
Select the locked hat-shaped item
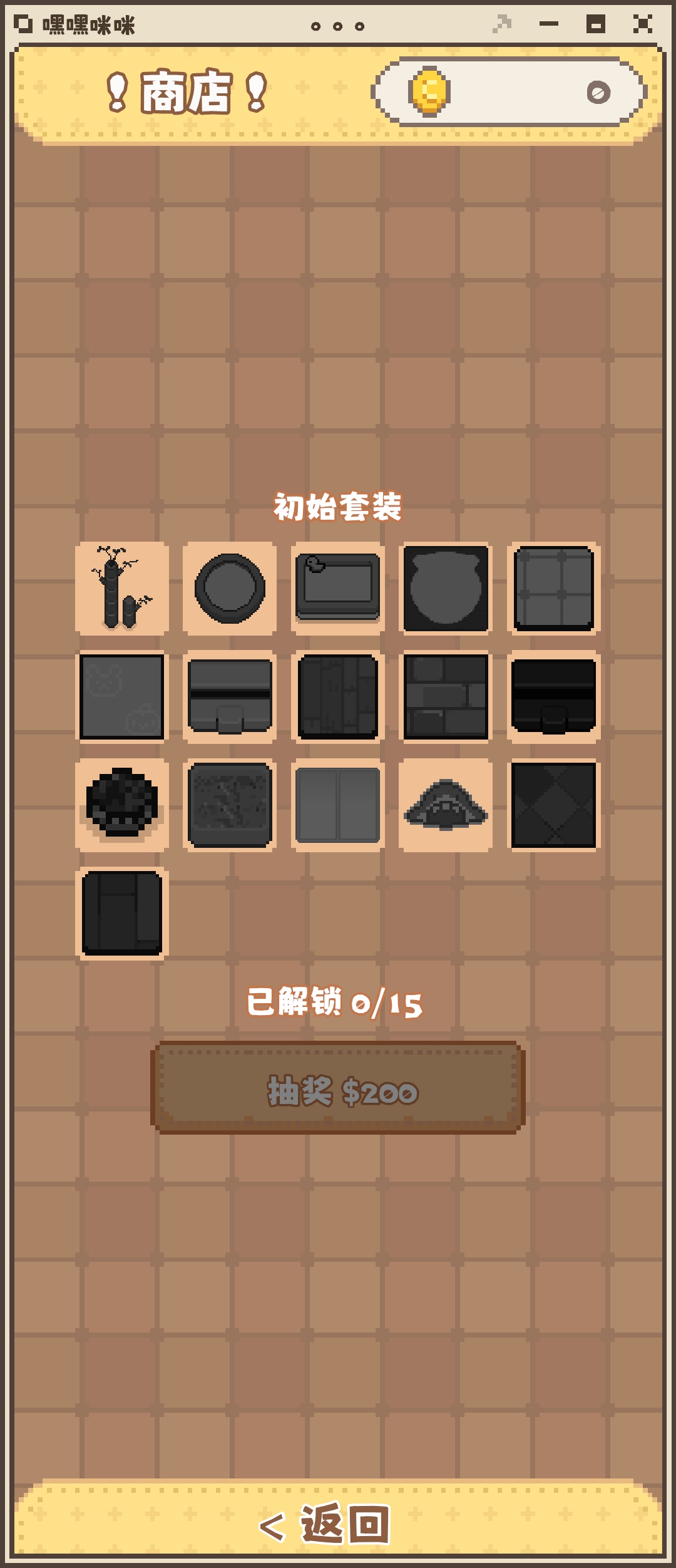[446, 805]
